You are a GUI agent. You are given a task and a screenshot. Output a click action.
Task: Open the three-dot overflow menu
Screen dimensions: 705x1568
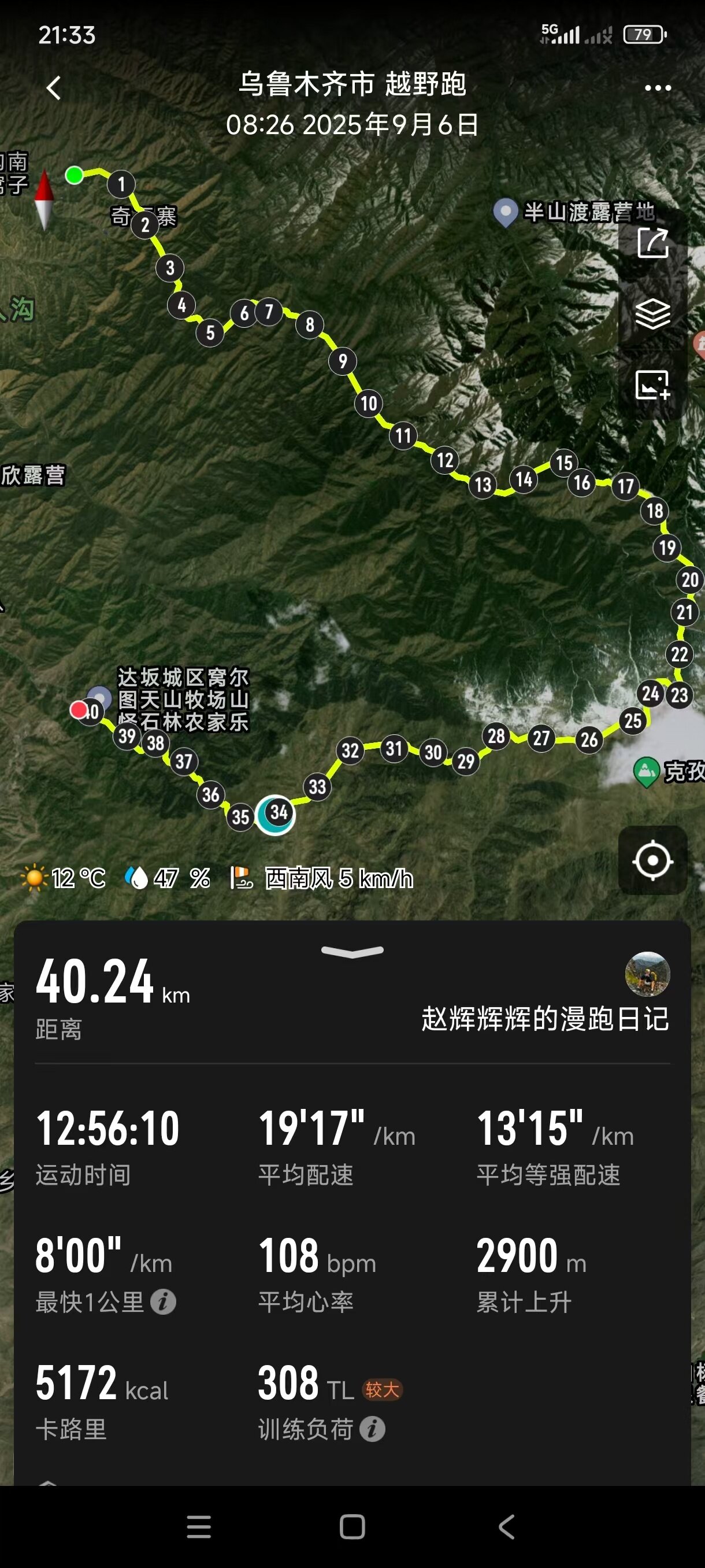click(x=658, y=88)
